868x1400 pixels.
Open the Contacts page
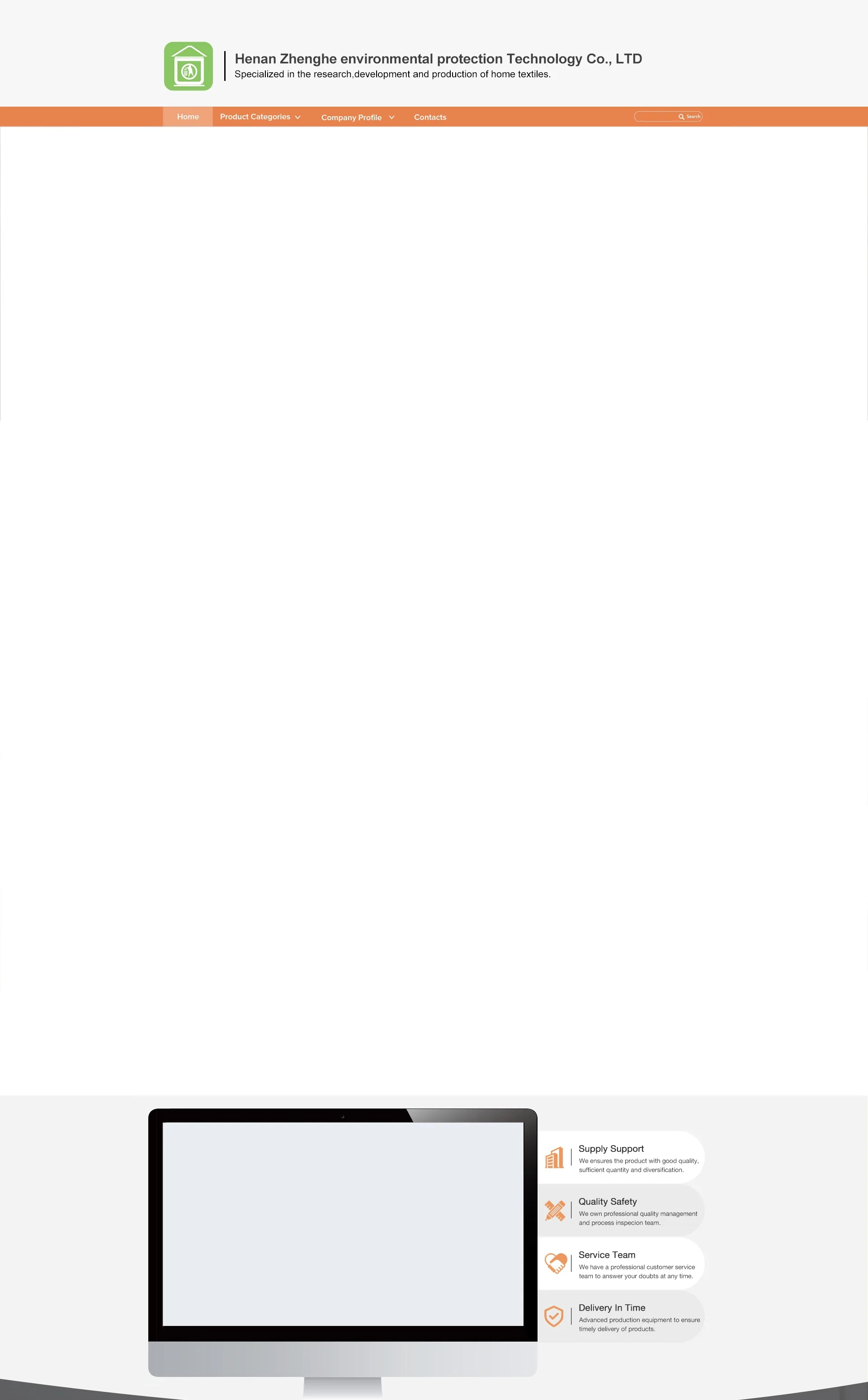coord(430,117)
